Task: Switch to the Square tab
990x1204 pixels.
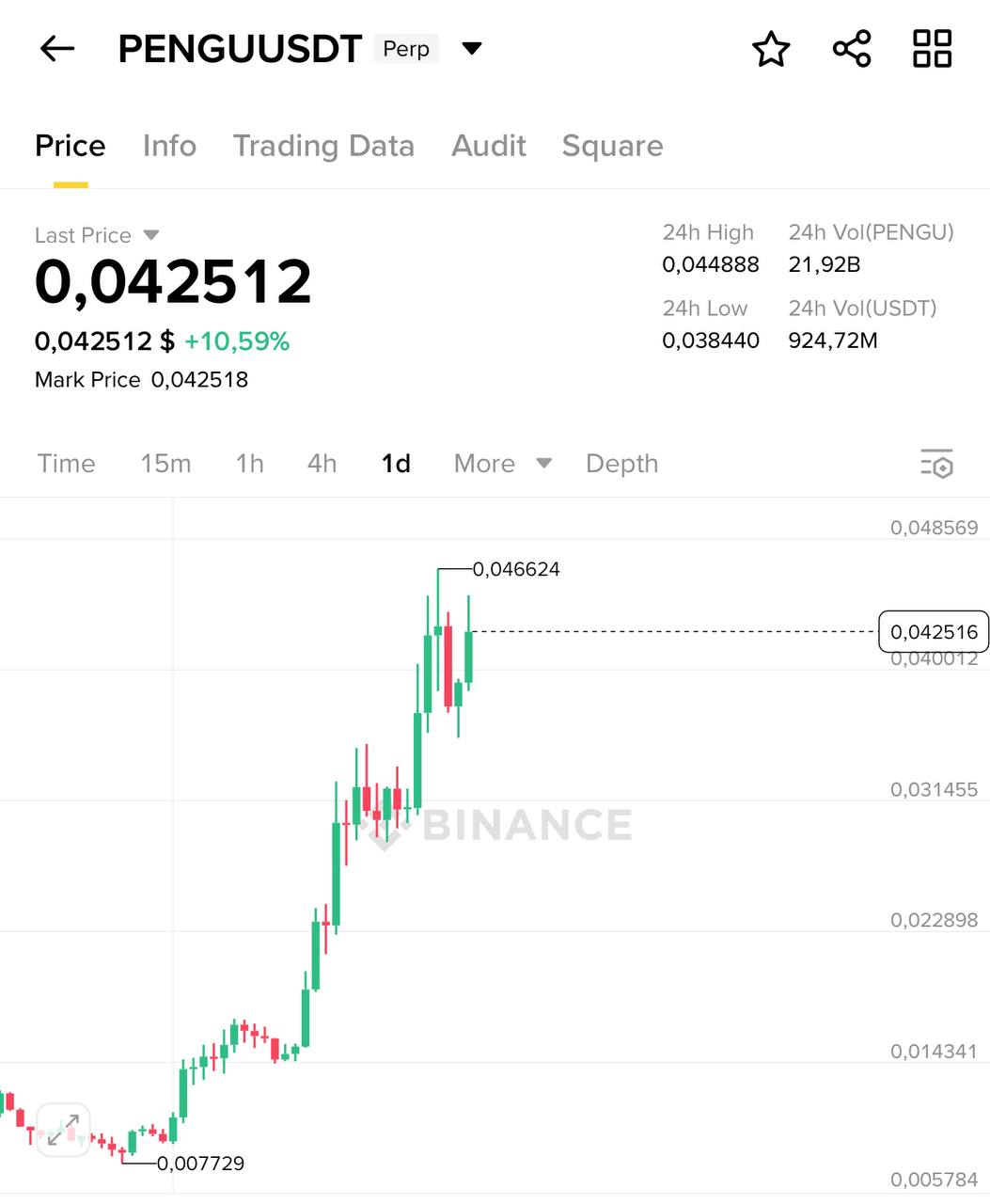Action: (612, 146)
